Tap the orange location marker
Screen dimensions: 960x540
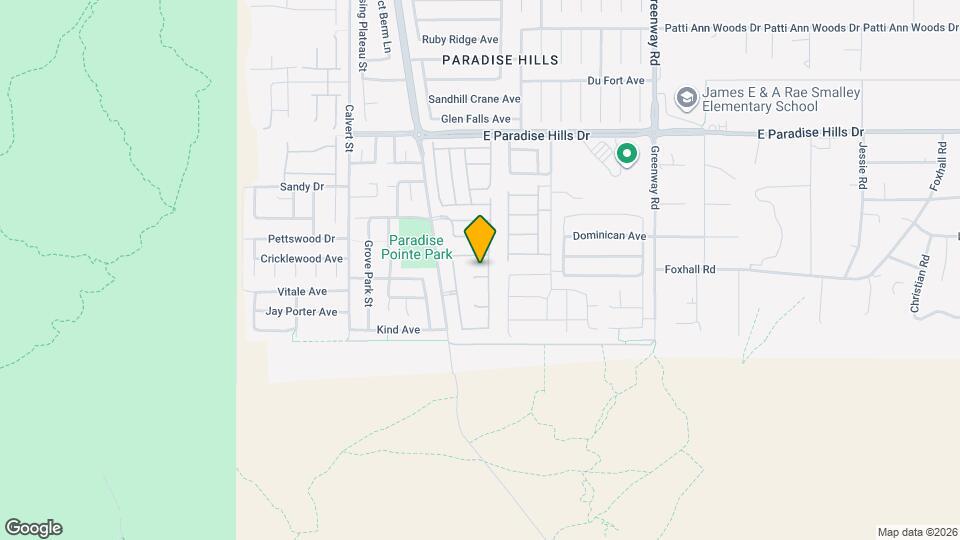481,239
